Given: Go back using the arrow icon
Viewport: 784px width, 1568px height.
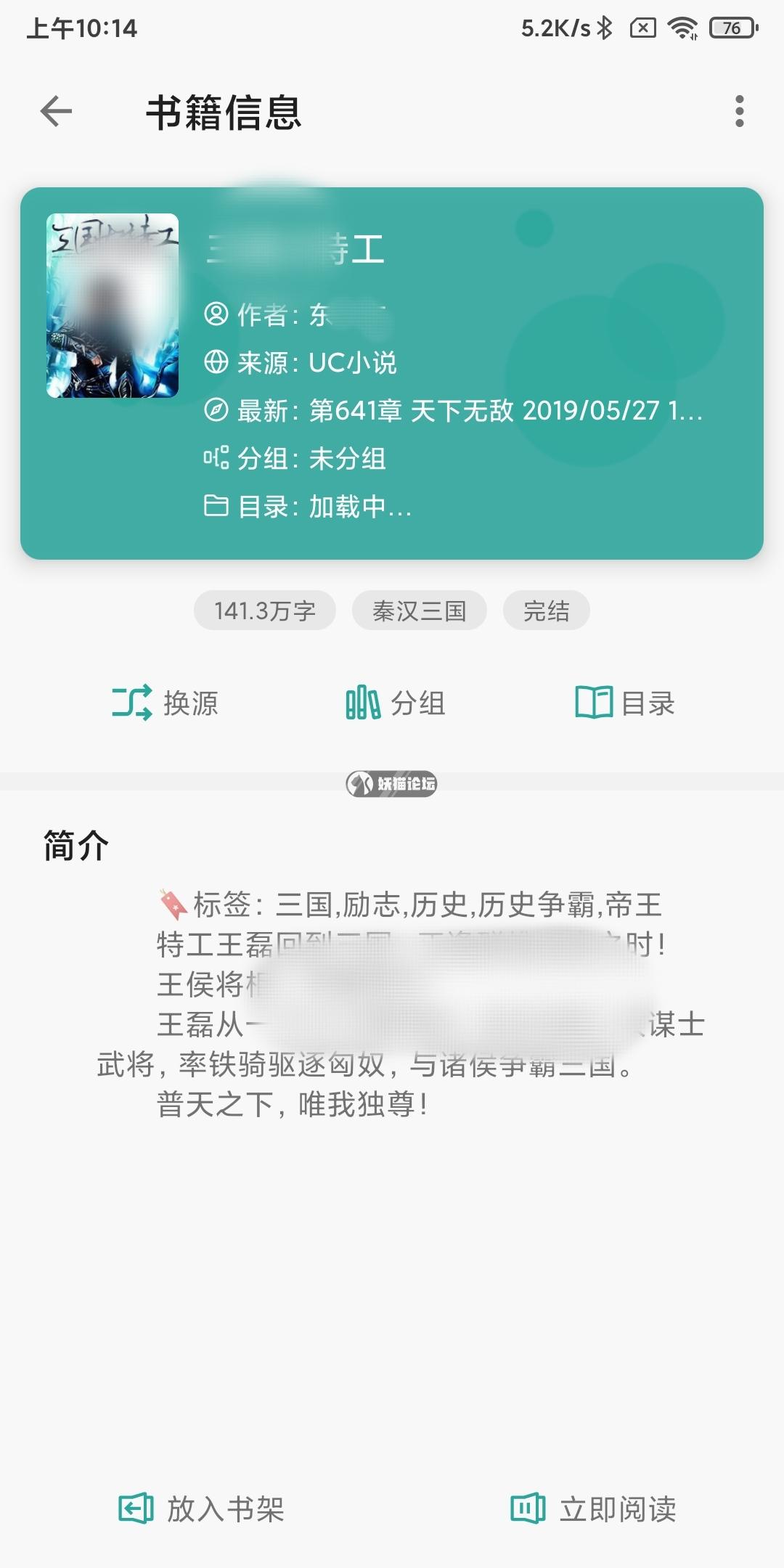Looking at the screenshot, I should (56, 112).
